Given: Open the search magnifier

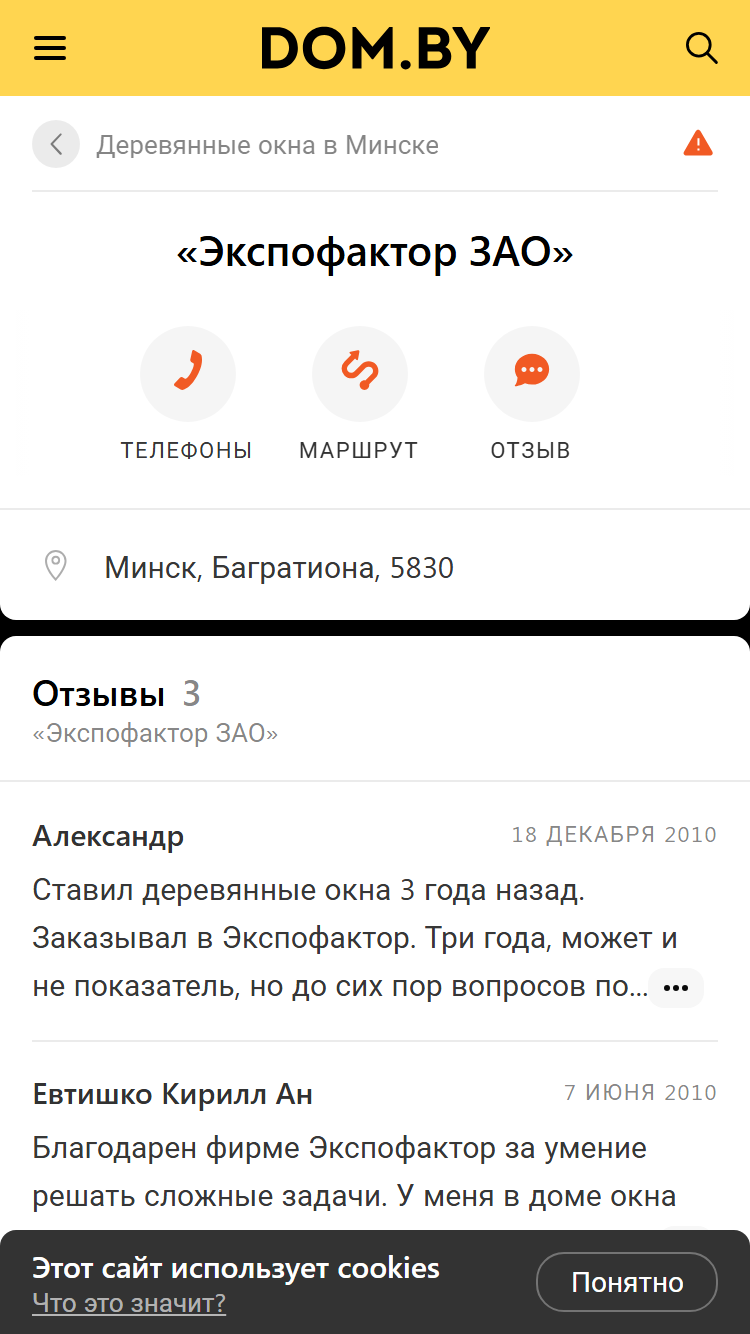Looking at the screenshot, I should pyautogui.click(x=701, y=48).
